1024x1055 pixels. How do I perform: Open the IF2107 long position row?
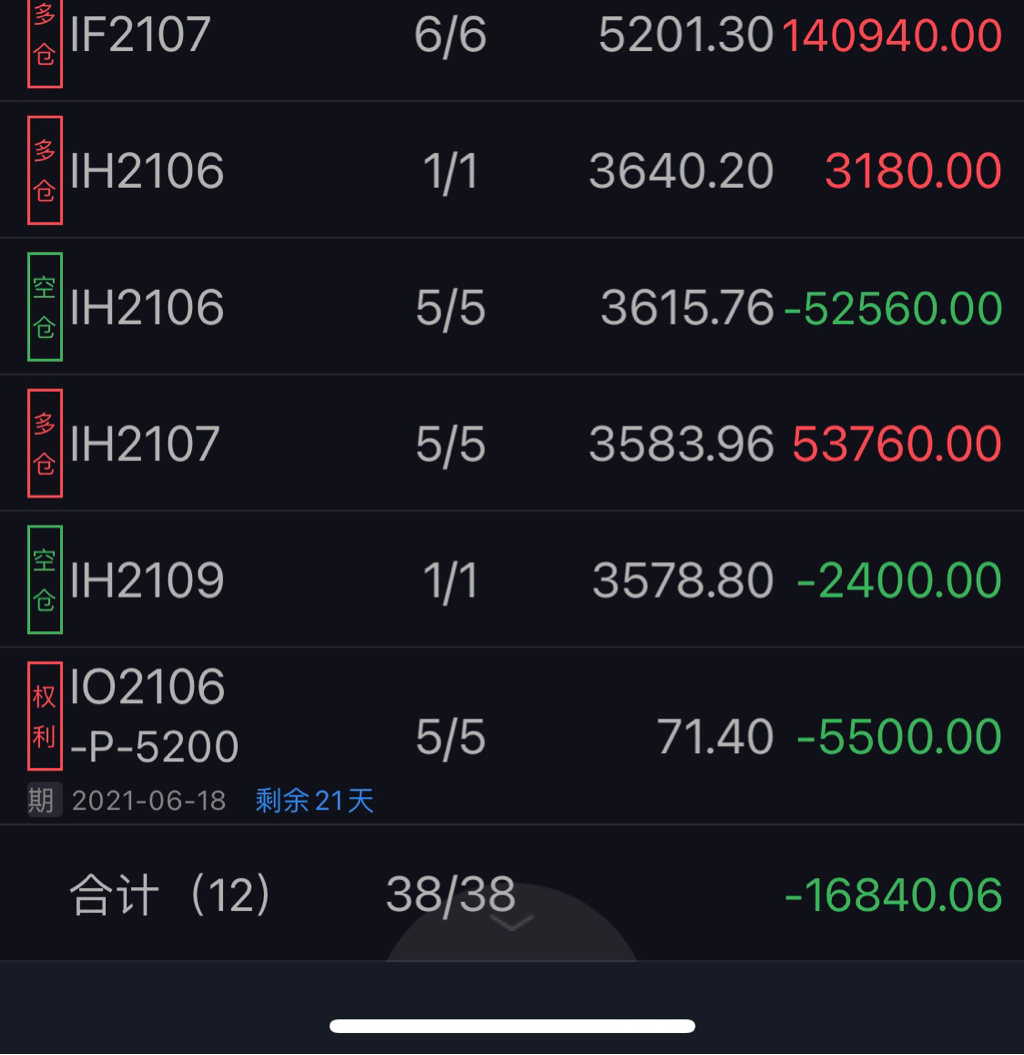click(x=512, y=38)
